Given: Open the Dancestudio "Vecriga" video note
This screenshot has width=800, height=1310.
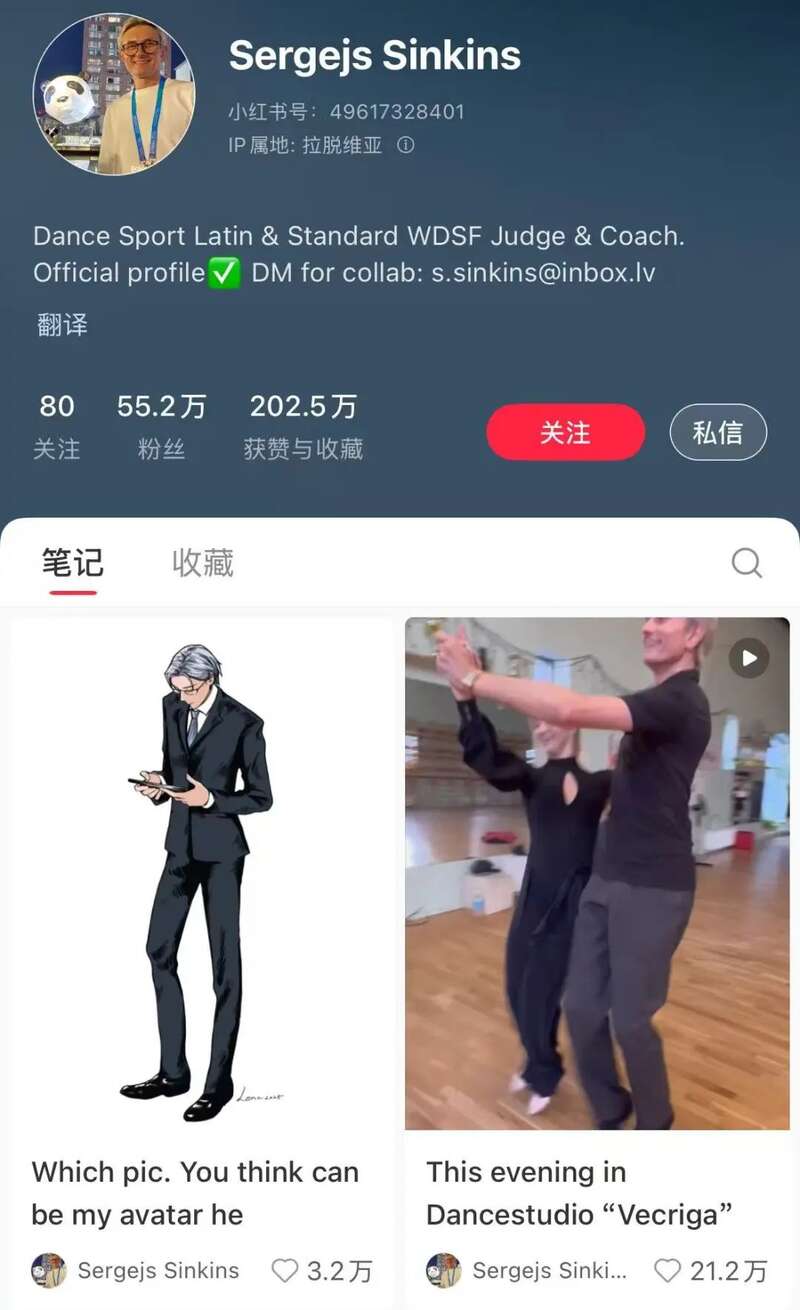Looking at the screenshot, I should (x=597, y=870).
